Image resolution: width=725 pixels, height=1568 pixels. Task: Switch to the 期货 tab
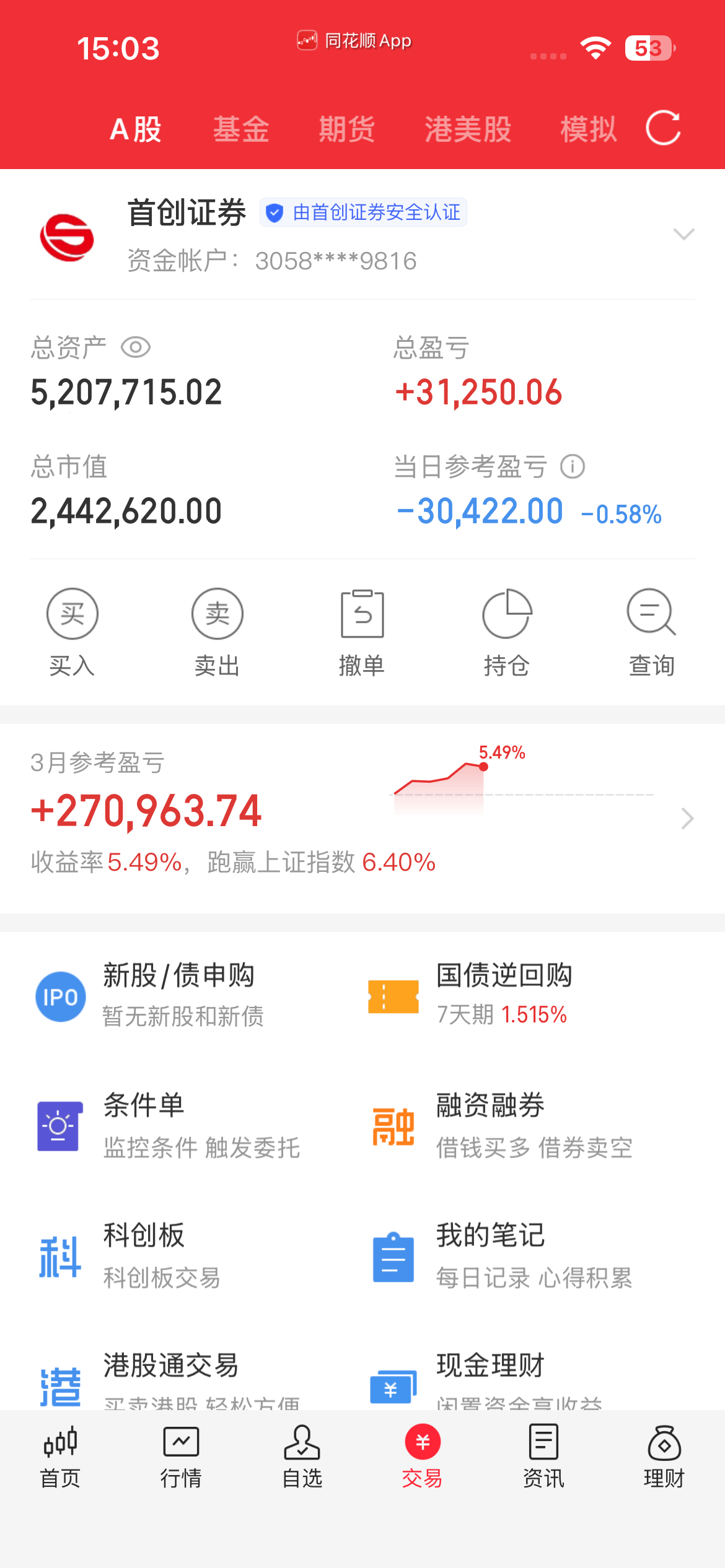click(x=347, y=129)
